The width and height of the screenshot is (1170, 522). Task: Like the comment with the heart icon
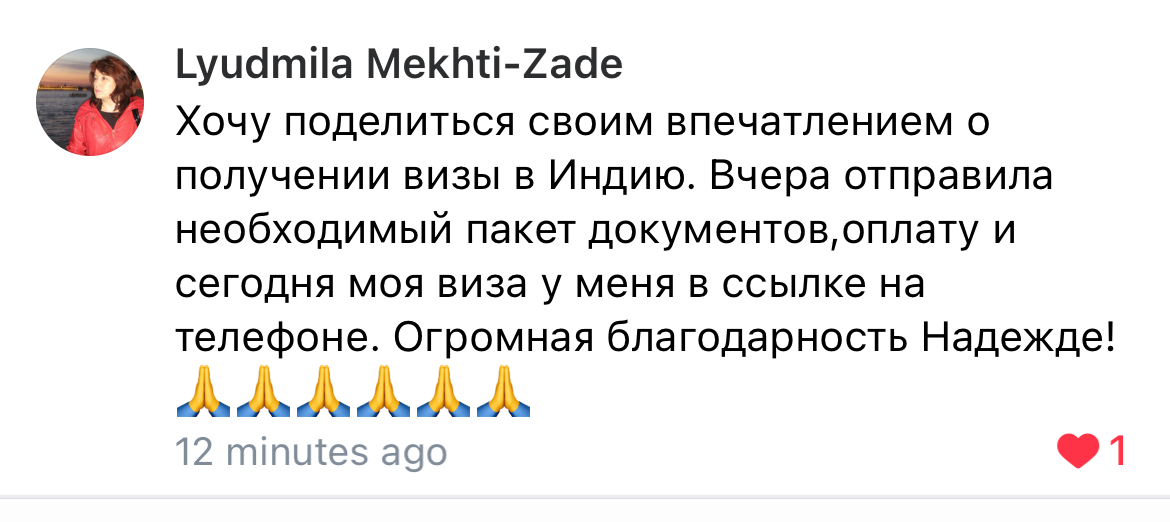click(1078, 452)
